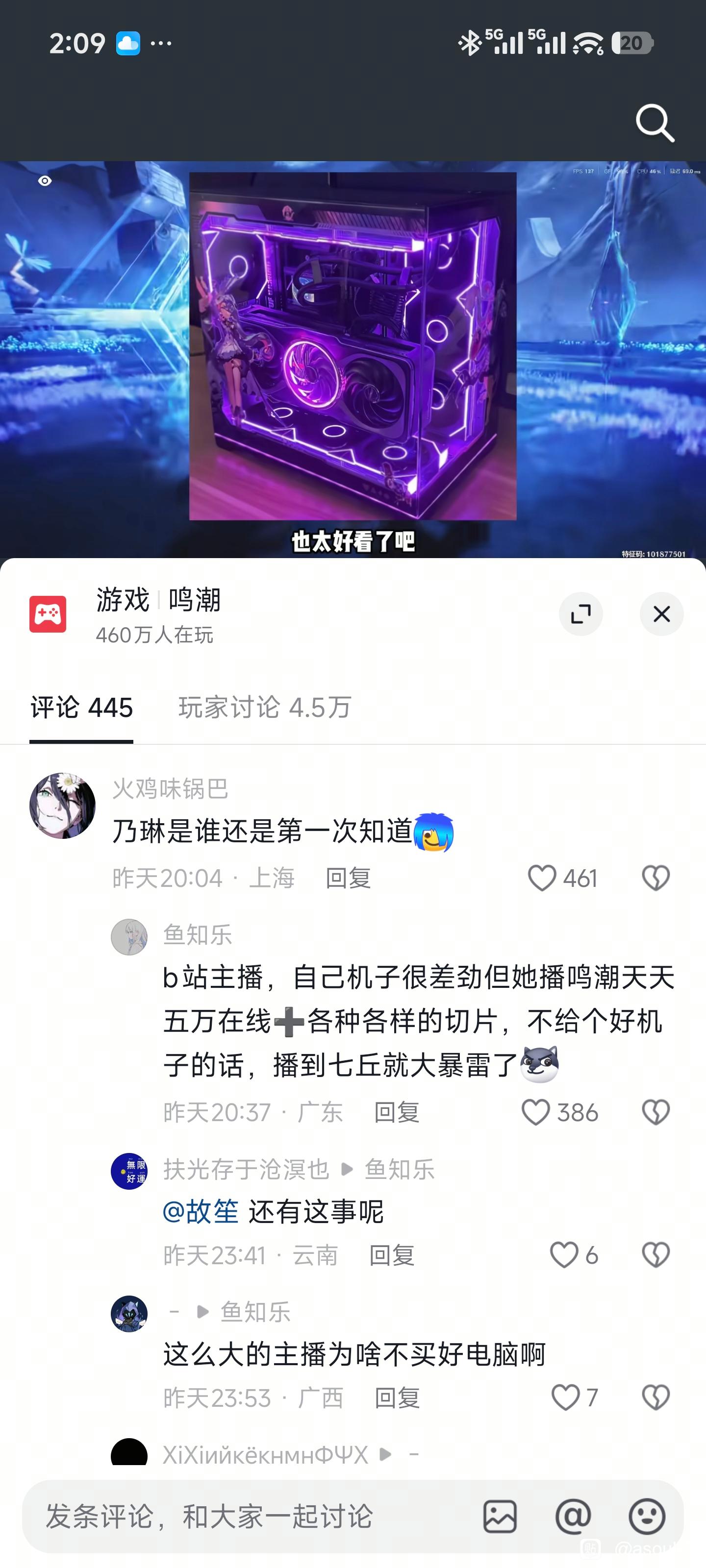This screenshot has height=1568, width=706.
Task: Like 鱼知乐's reply with 386 likes
Action: [x=536, y=1112]
